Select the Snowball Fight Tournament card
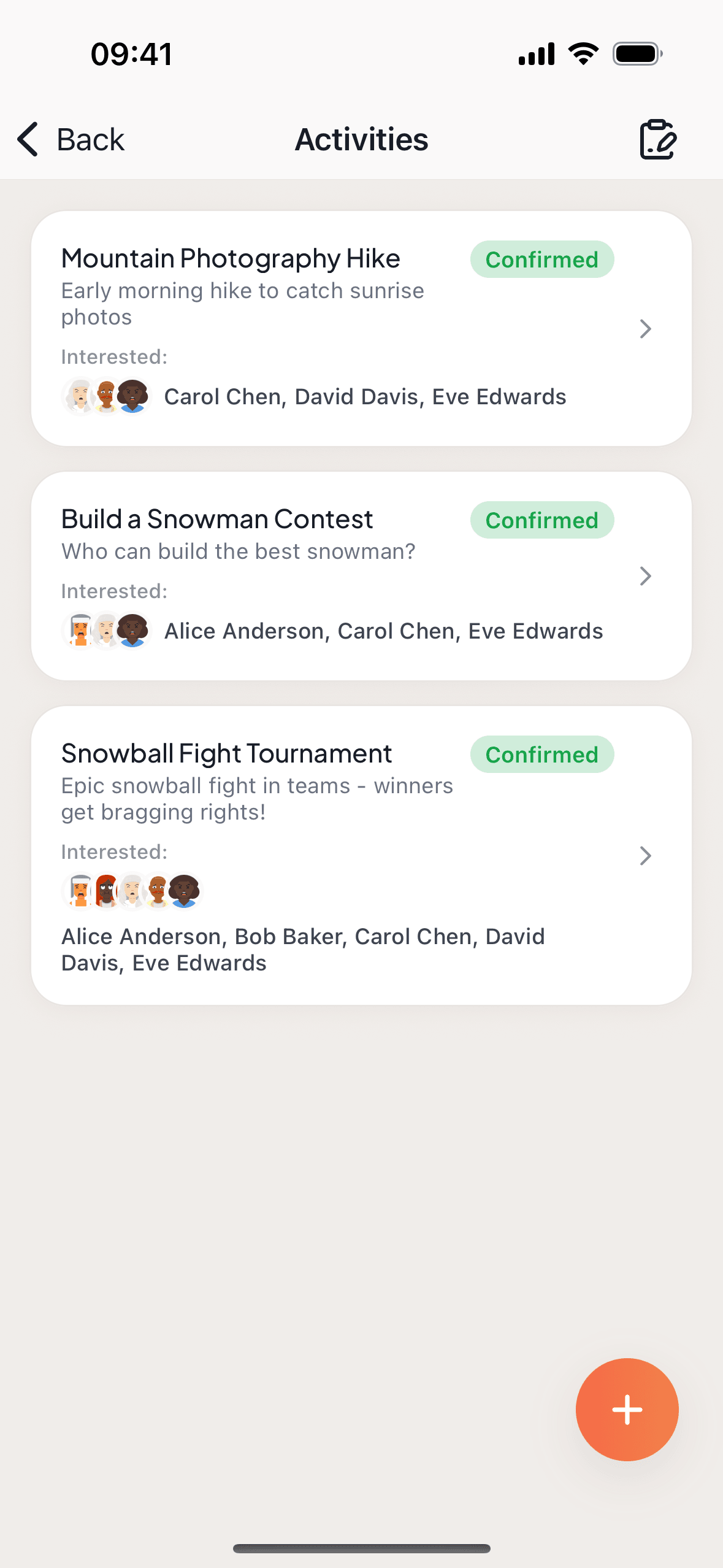 point(361,855)
